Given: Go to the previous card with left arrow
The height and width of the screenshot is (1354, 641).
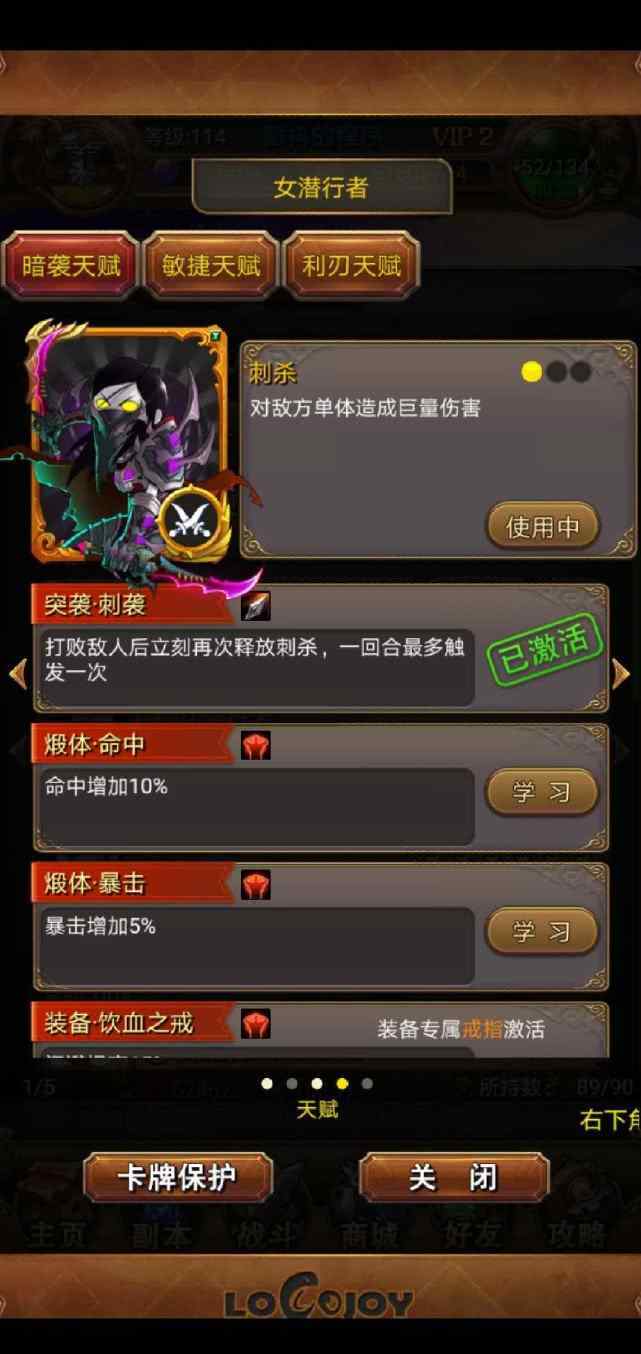Looking at the screenshot, I should click(17, 673).
